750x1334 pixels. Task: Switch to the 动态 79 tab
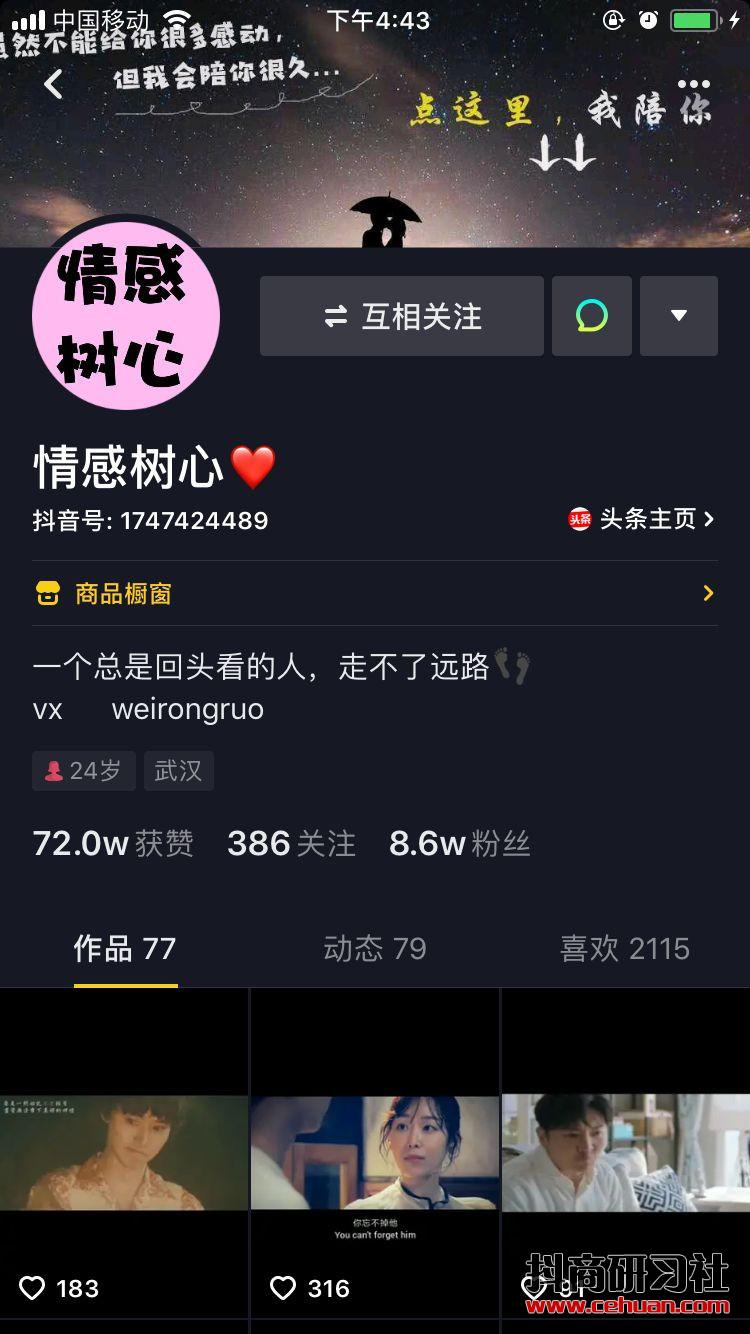(375, 948)
